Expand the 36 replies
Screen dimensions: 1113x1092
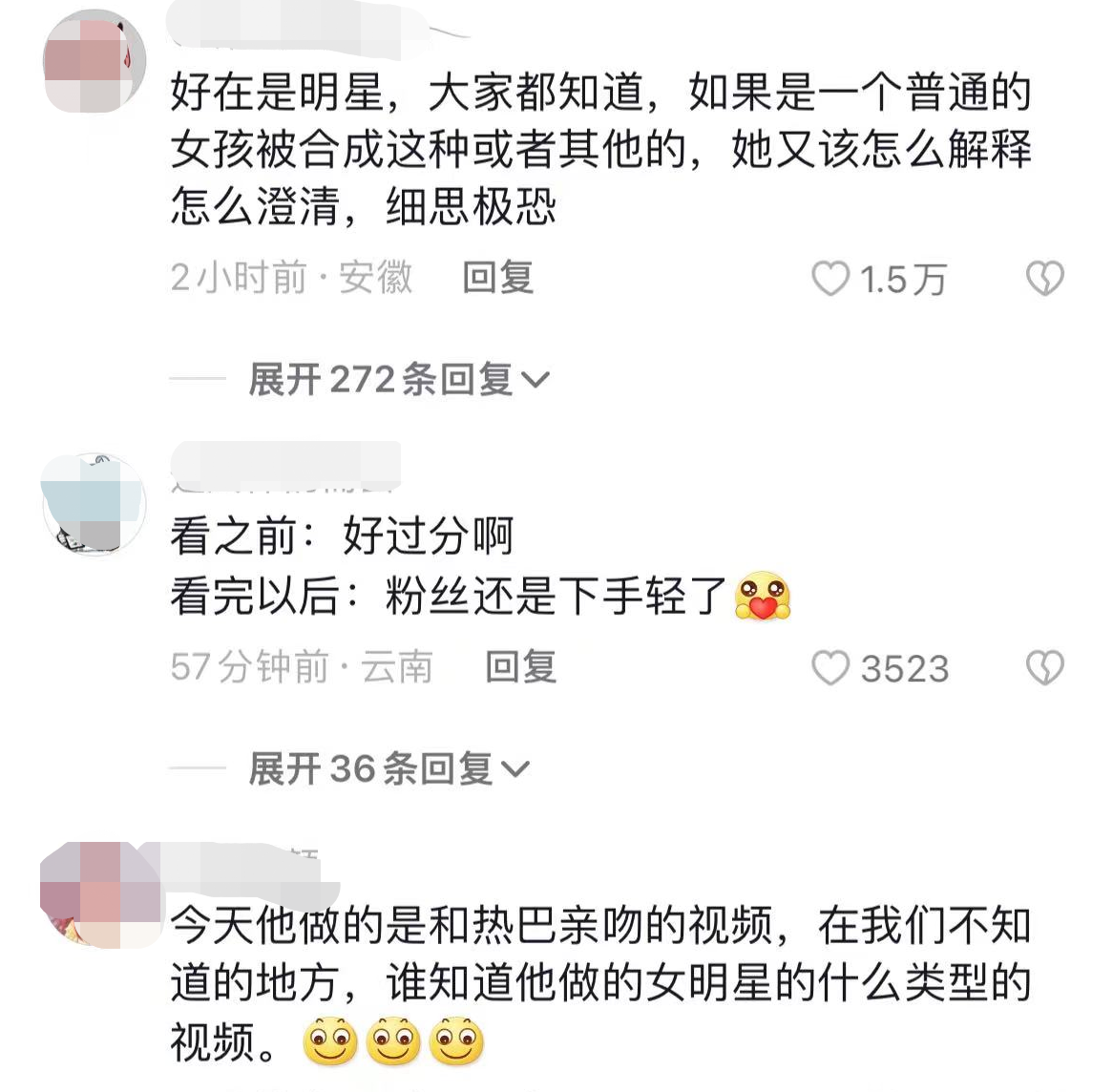388,768
